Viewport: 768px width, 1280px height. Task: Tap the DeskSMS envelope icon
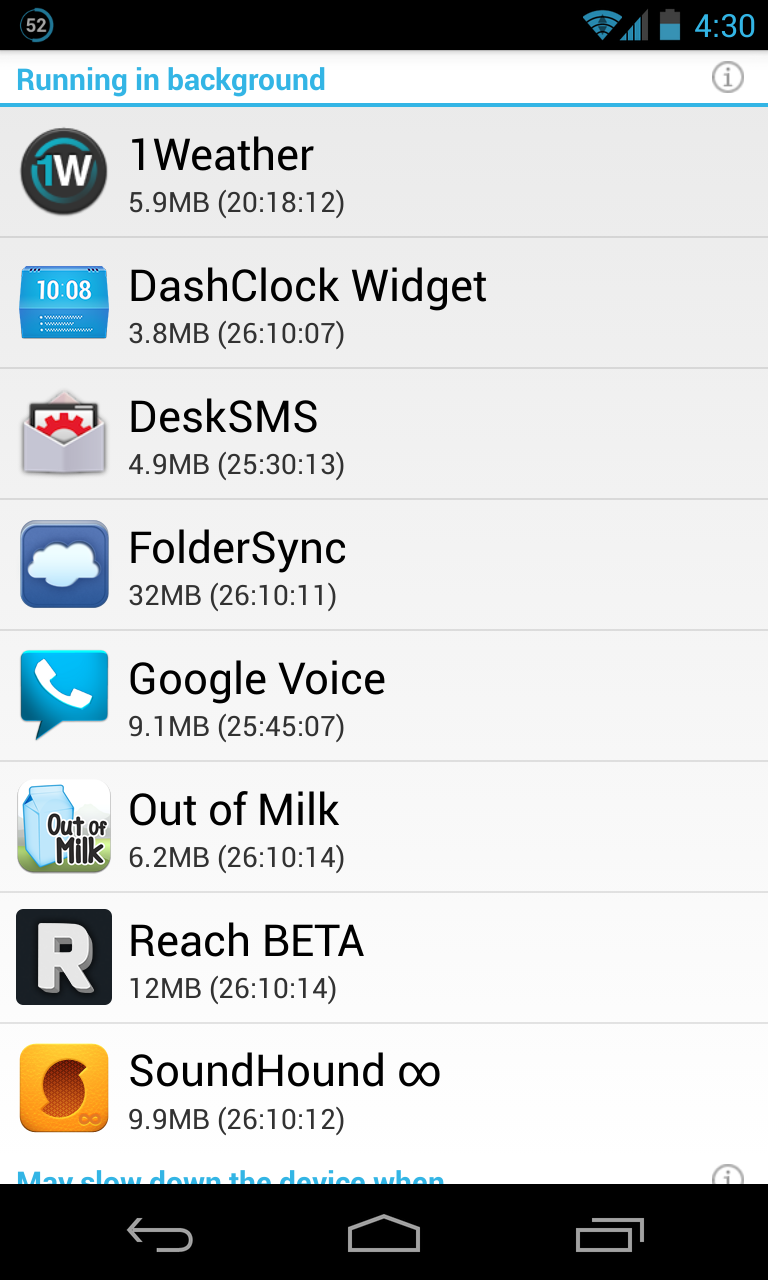[63, 433]
